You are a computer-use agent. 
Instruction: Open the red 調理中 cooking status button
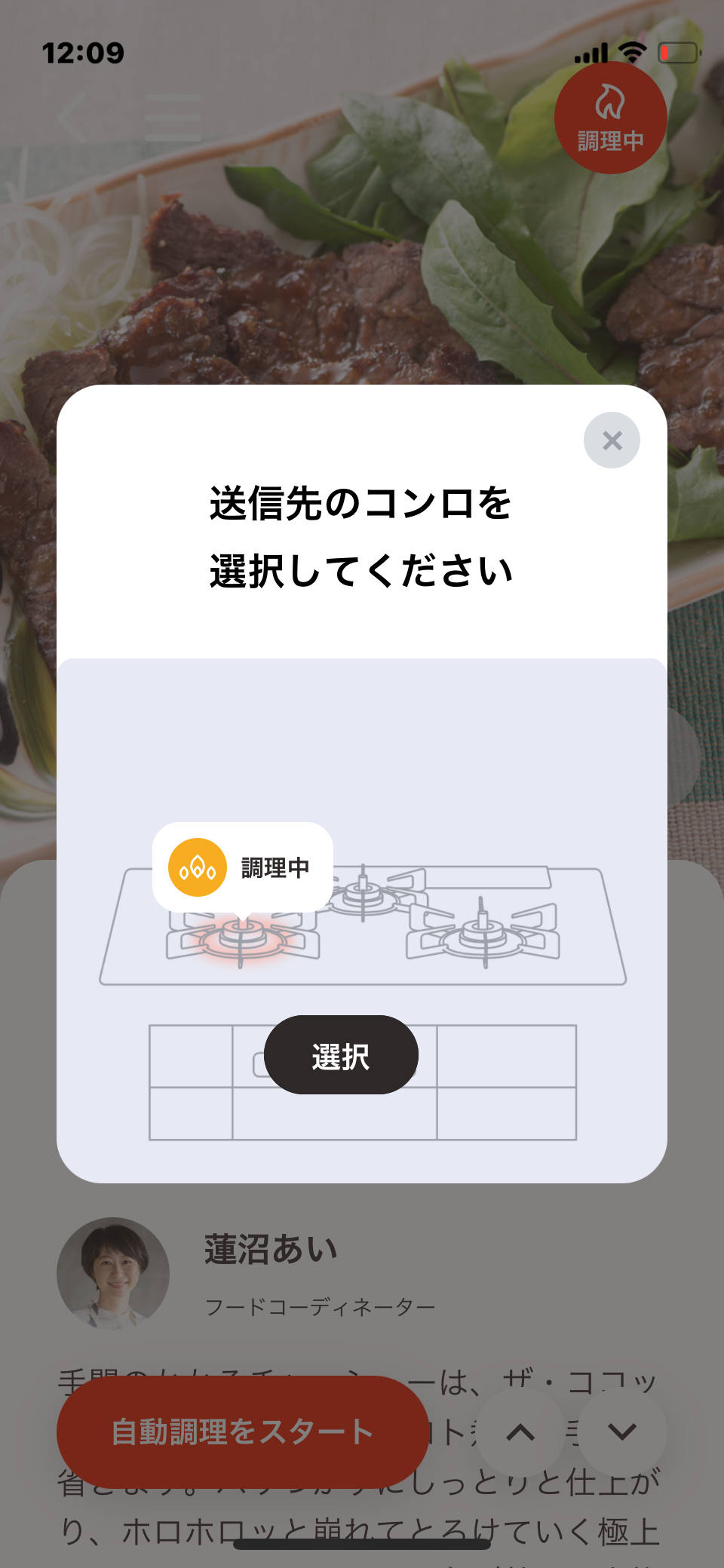(610, 118)
